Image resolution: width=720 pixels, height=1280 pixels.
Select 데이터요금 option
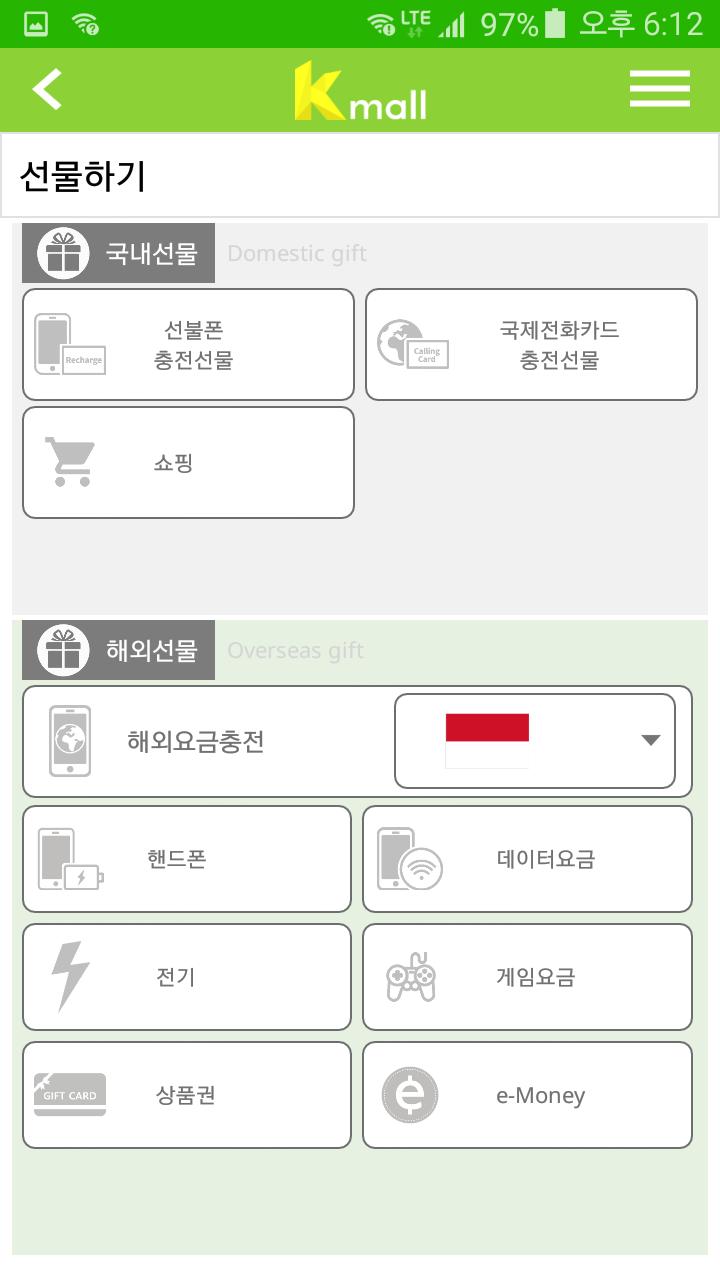click(x=527, y=859)
